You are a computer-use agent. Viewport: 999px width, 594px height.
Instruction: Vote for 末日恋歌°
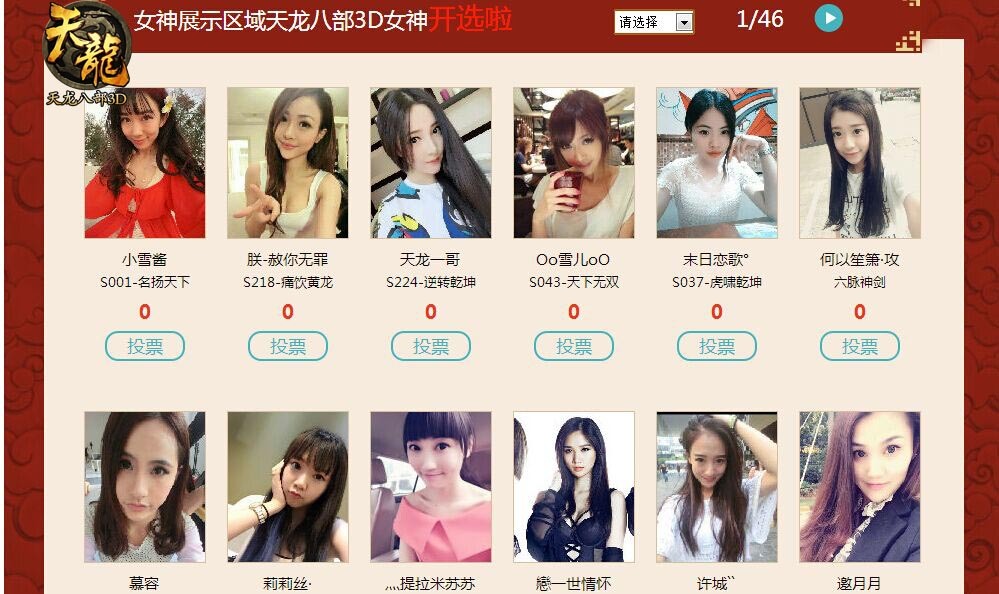tap(717, 346)
